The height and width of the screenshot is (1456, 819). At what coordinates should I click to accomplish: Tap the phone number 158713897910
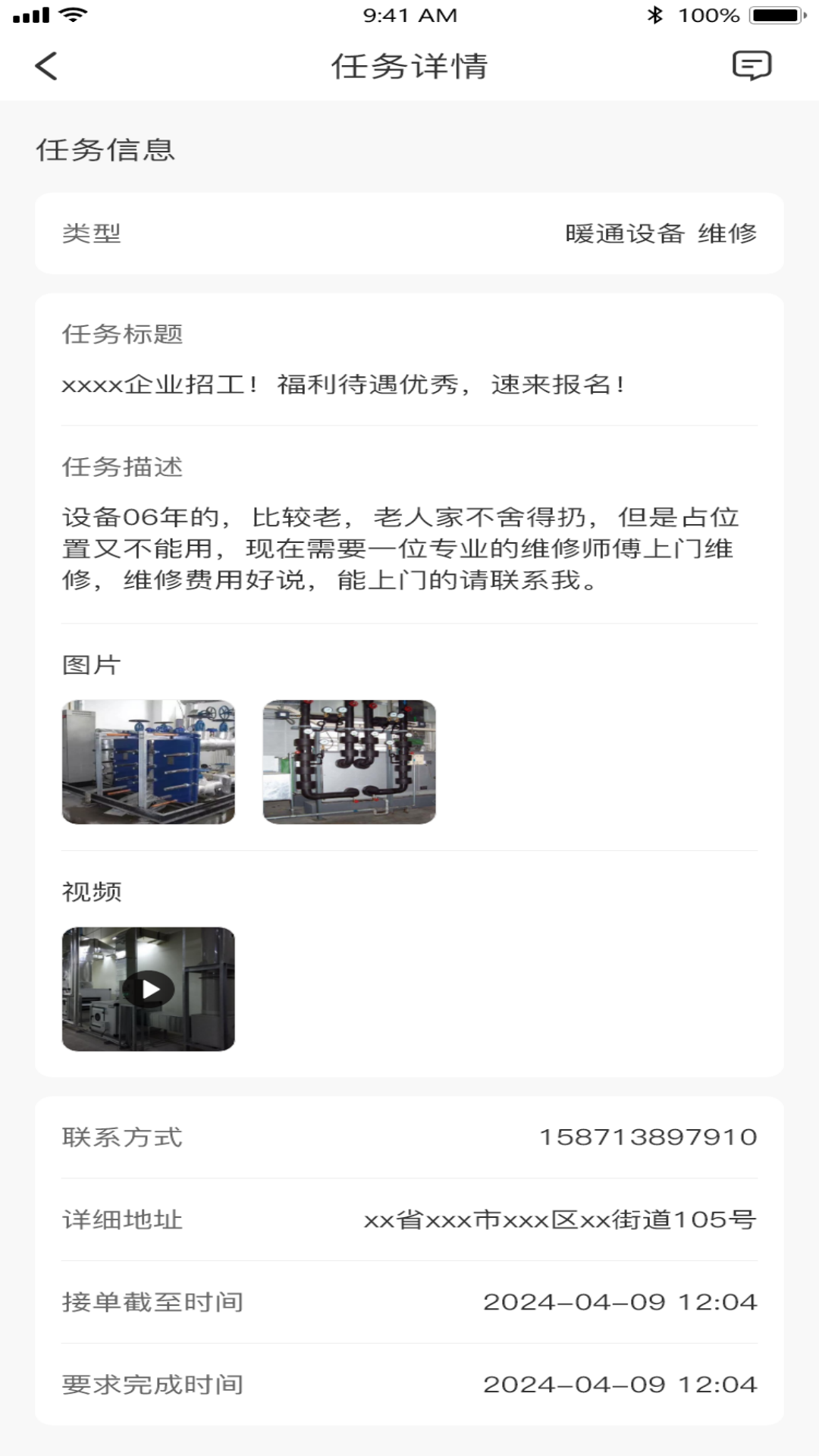pyautogui.click(x=648, y=1136)
